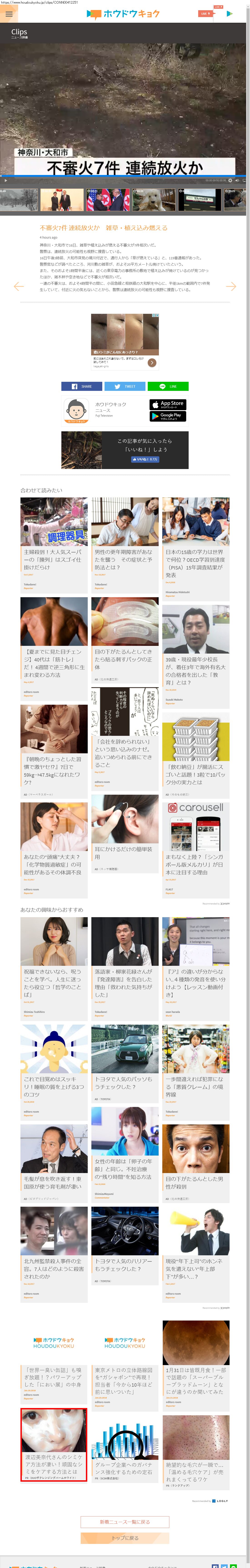The width and height of the screenshot is (250, 1568).
Task: Tap the トップに戻る button
Action: pos(125,1538)
